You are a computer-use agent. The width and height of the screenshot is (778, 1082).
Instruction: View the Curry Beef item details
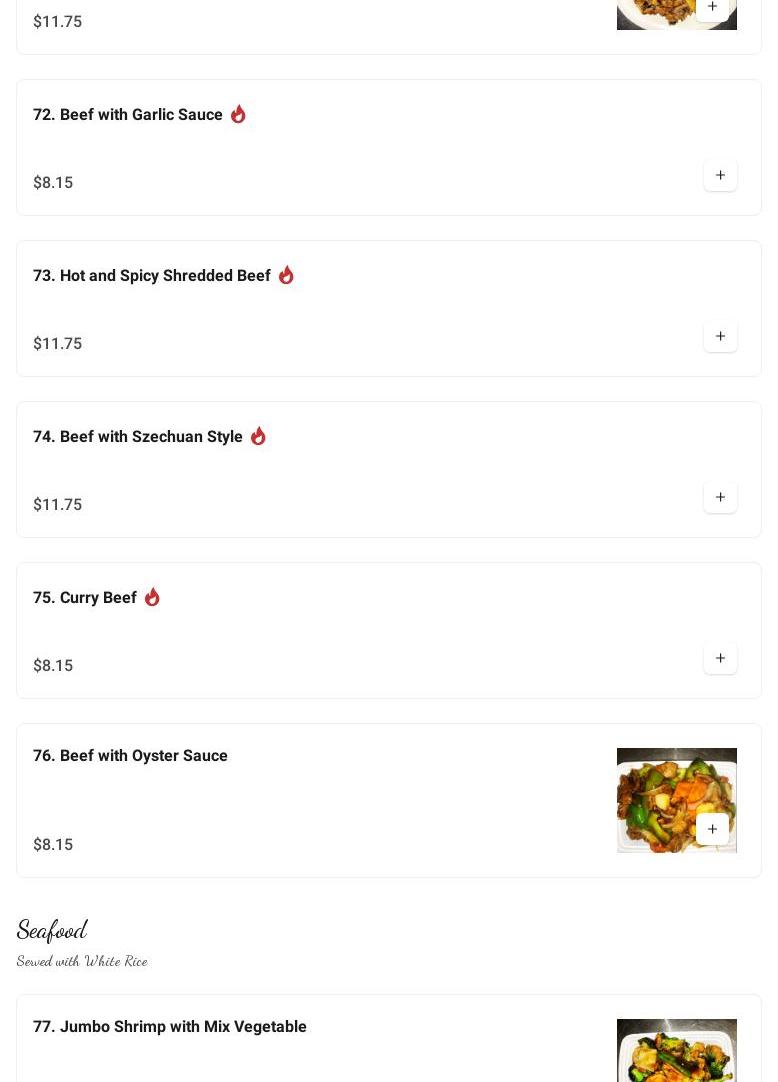pyautogui.click(x=85, y=598)
